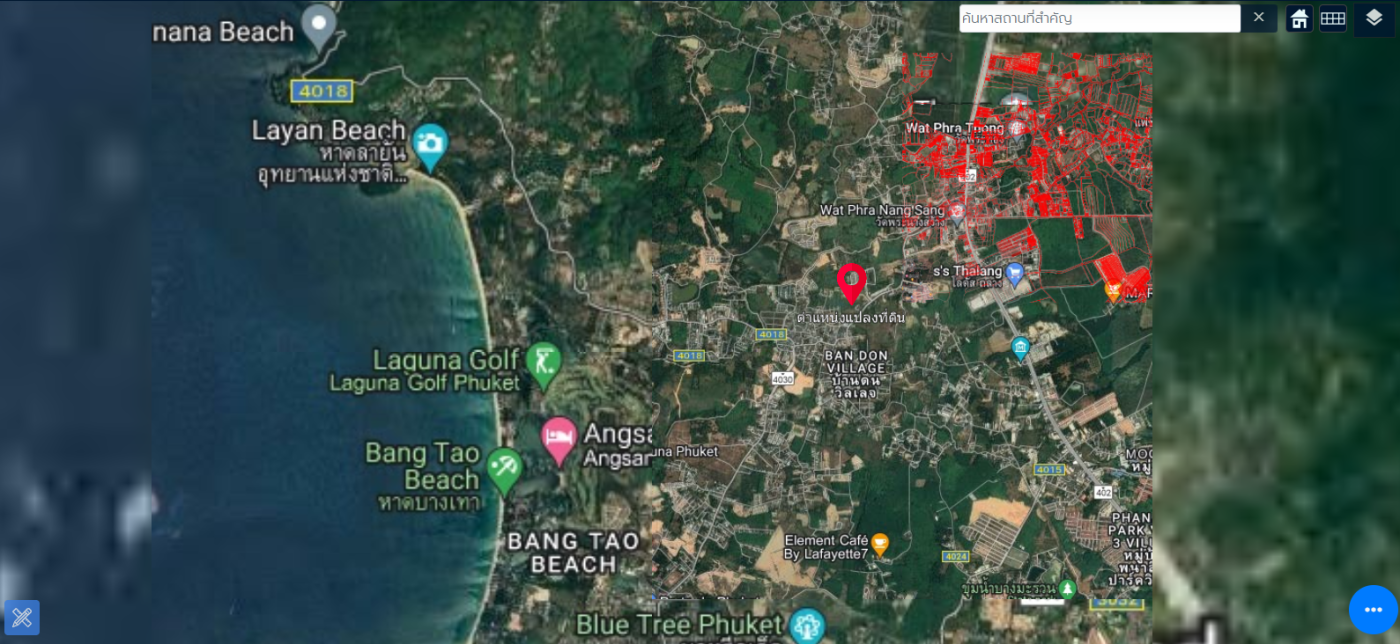The height and width of the screenshot is (644, 1400).
Task: Select the red land parcel pin
Action: pyautogui.click(x=851, y=283)
